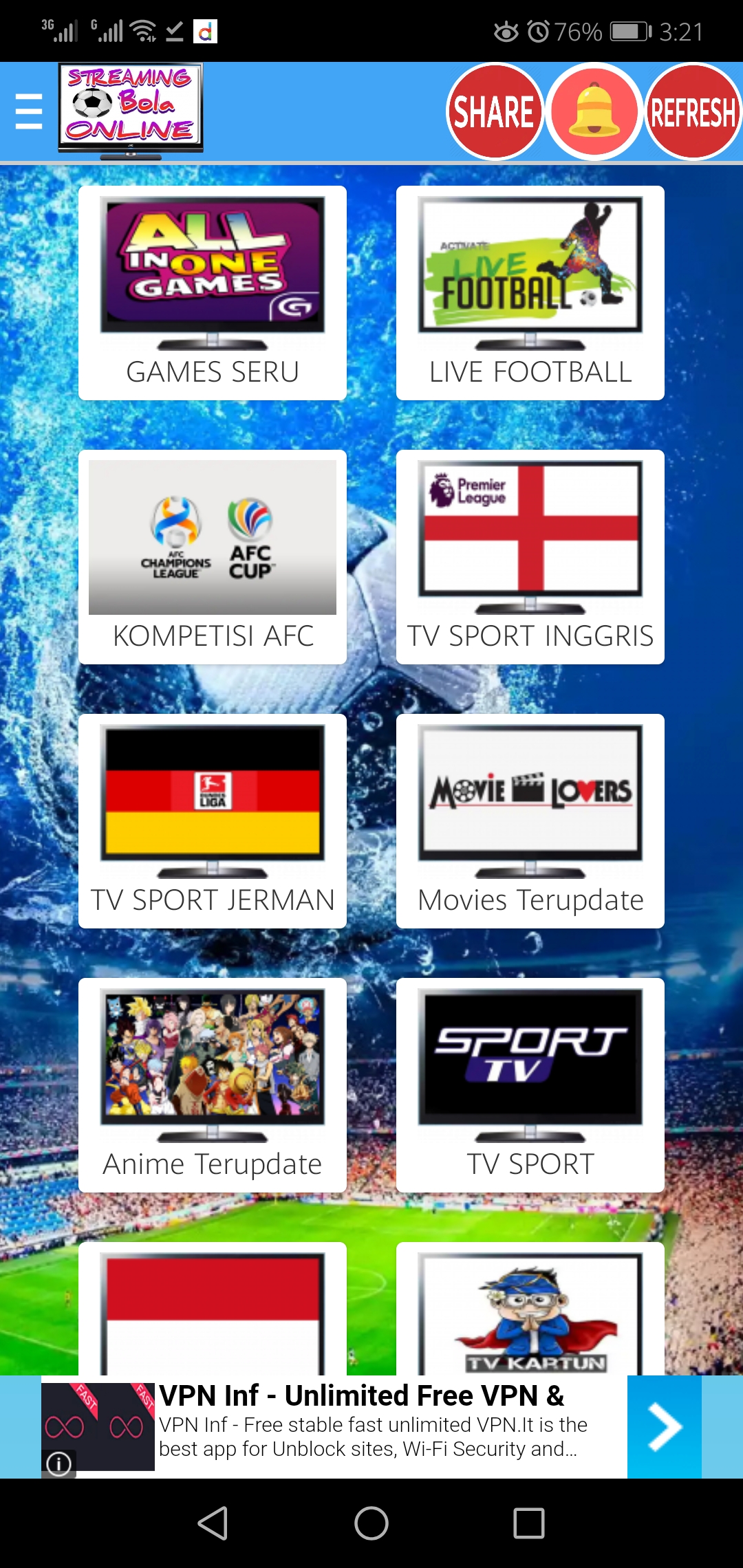This screenshot has width=743, height=1568.
Task: Open the LIVE FOOTBALL tile
Action: tap(530, 293)
